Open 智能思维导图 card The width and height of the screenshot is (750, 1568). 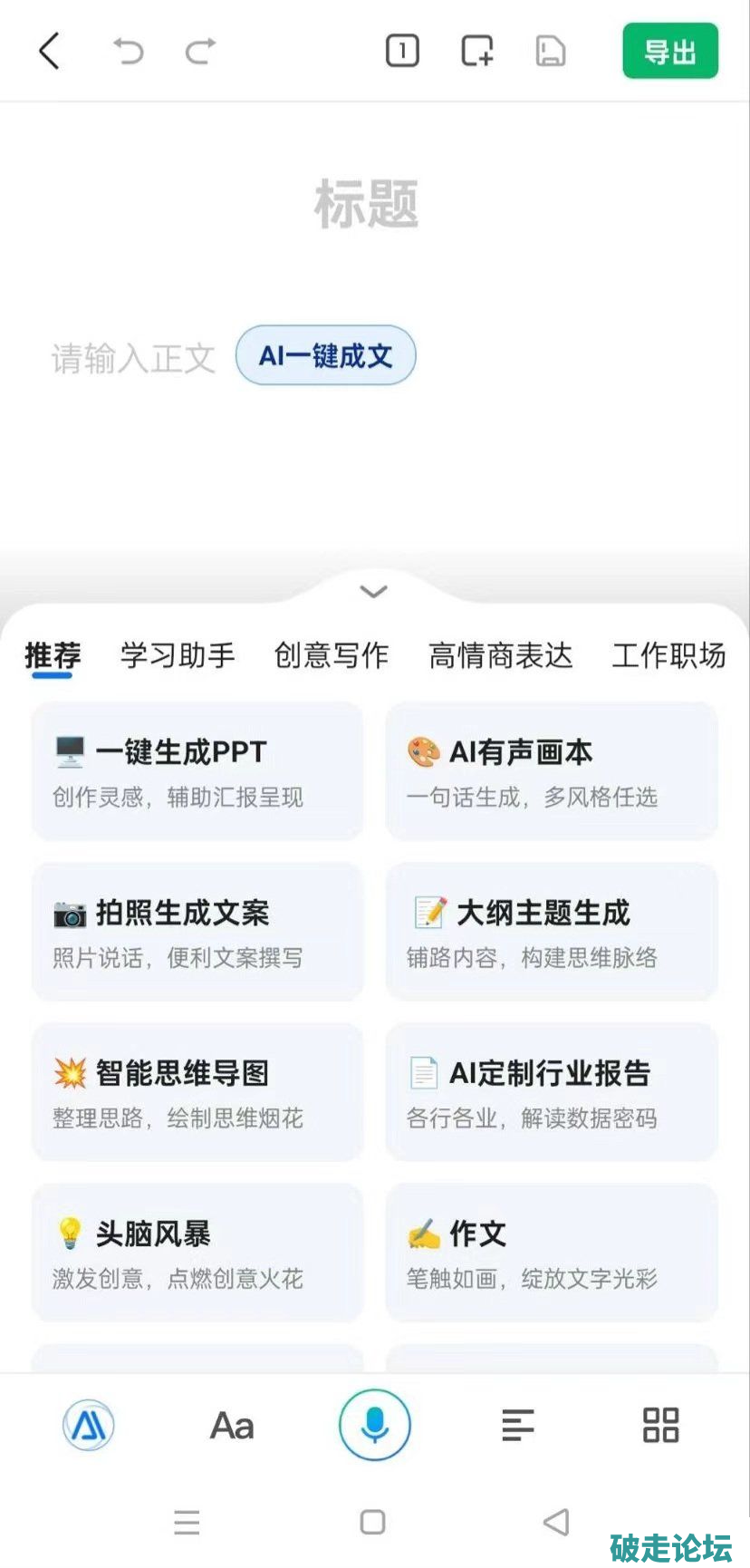[x=197, y=1092]
